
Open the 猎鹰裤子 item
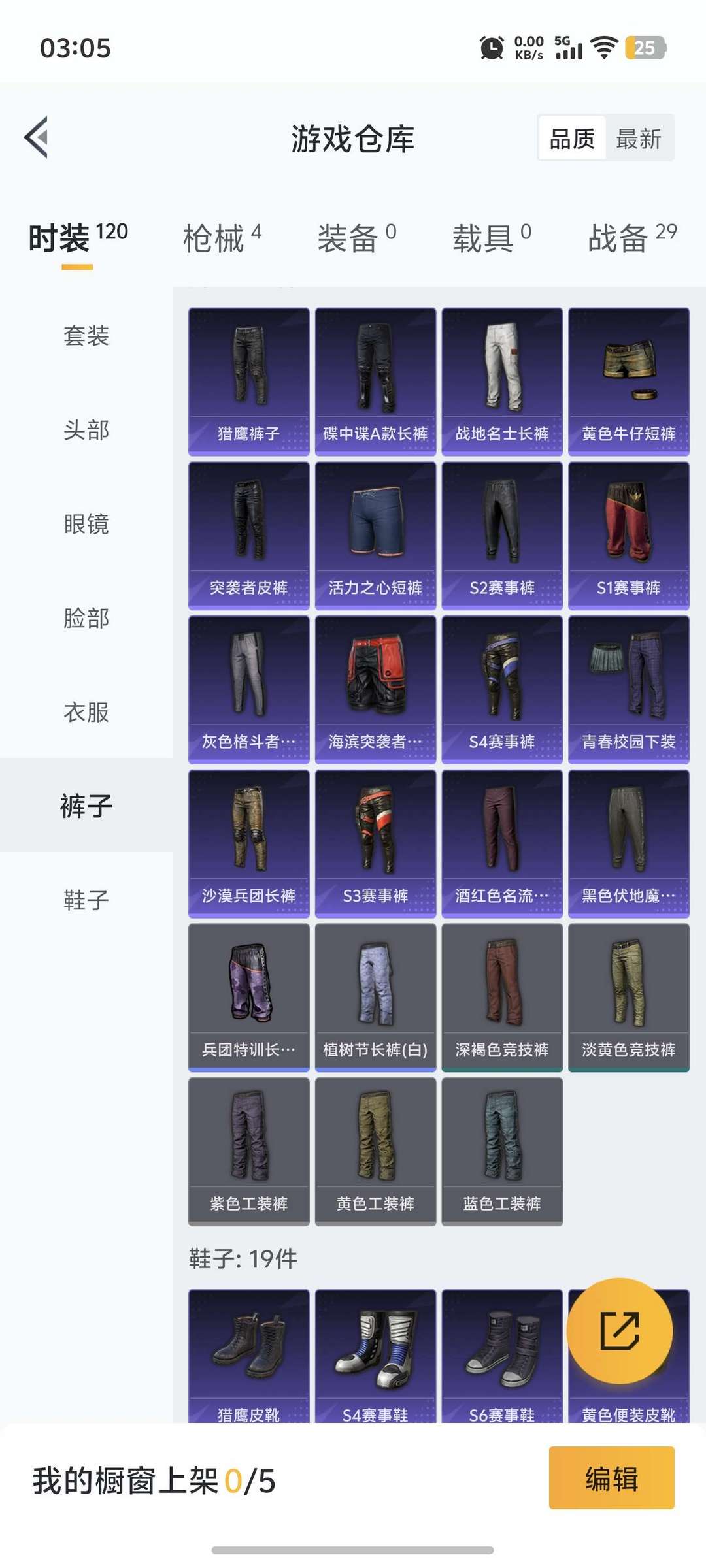pos(249,382)
